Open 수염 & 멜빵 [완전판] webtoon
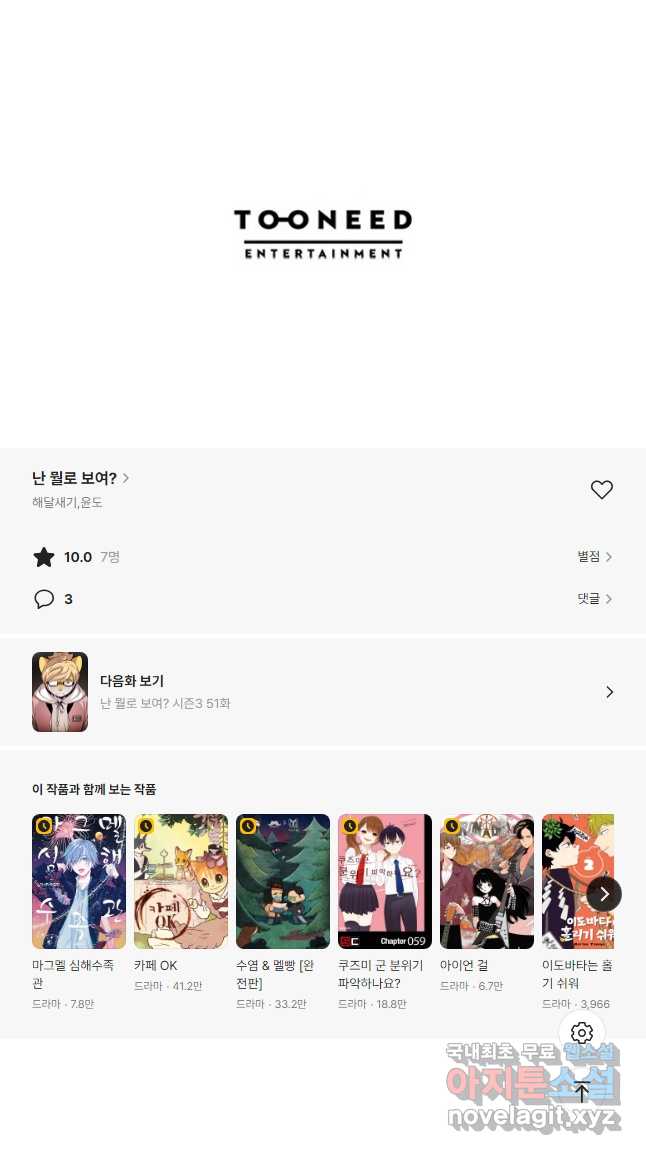The width and height of the screenshot is (646, 1155). (x=283, y=882)
